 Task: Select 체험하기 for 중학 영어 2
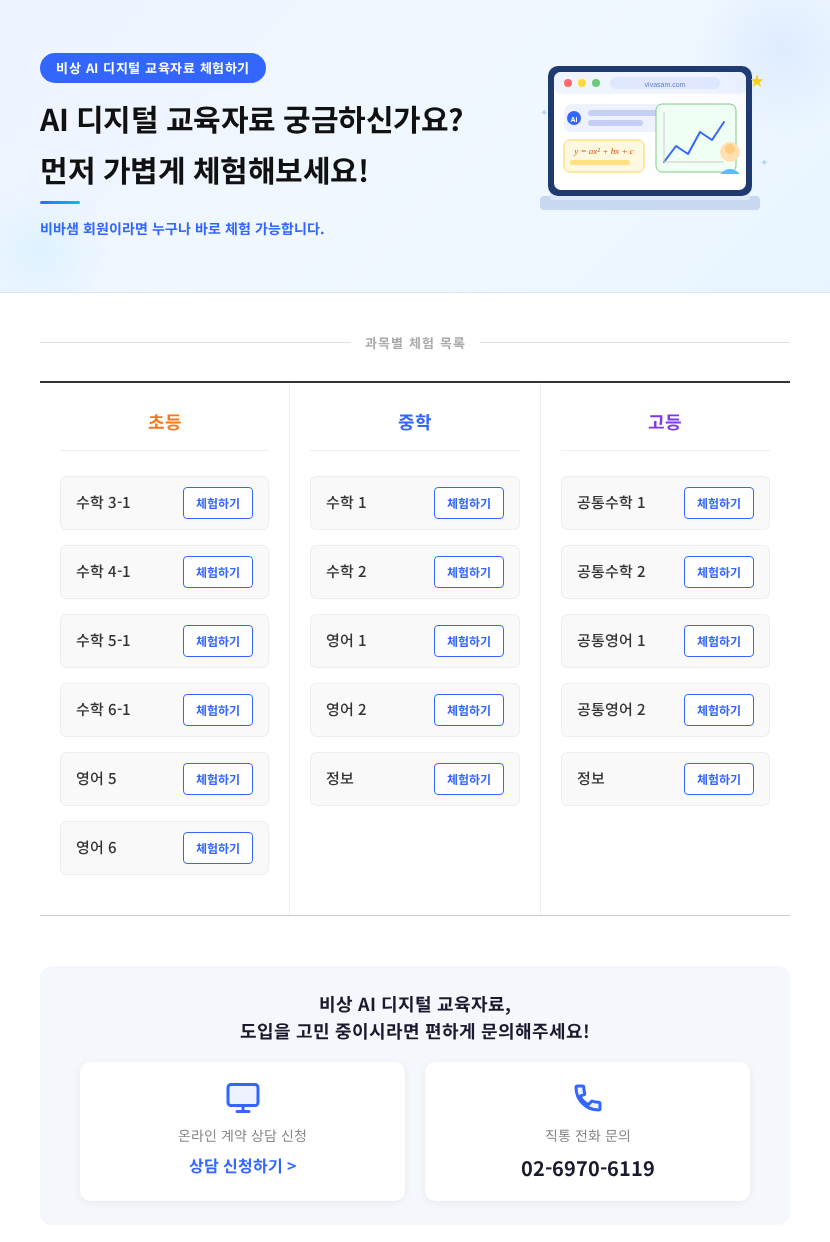pos(469,710)
